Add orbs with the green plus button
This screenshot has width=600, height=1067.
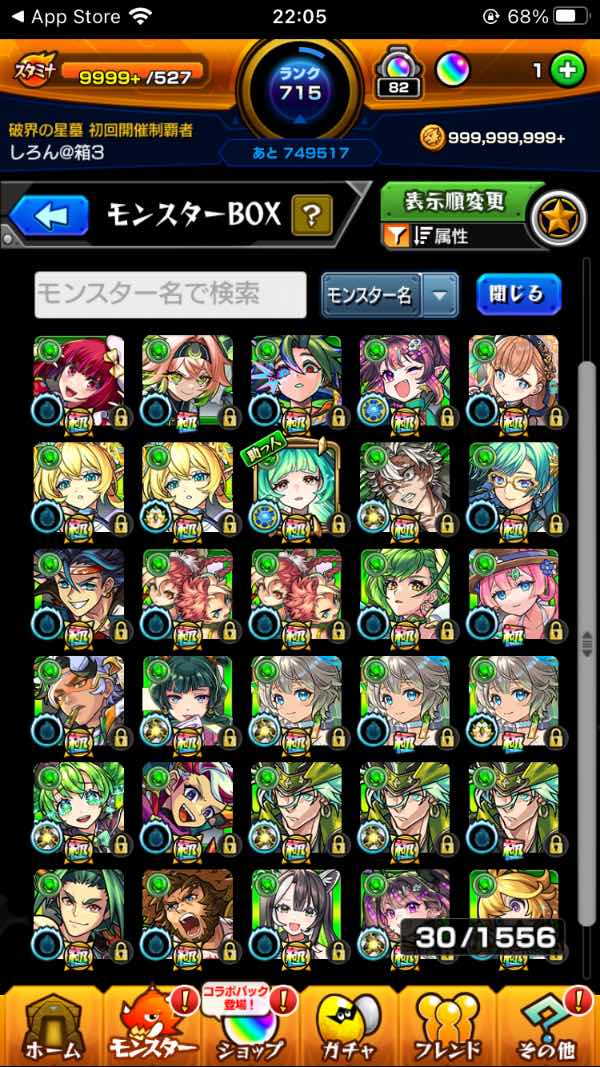pyautogui.click(x=567, y=70)
